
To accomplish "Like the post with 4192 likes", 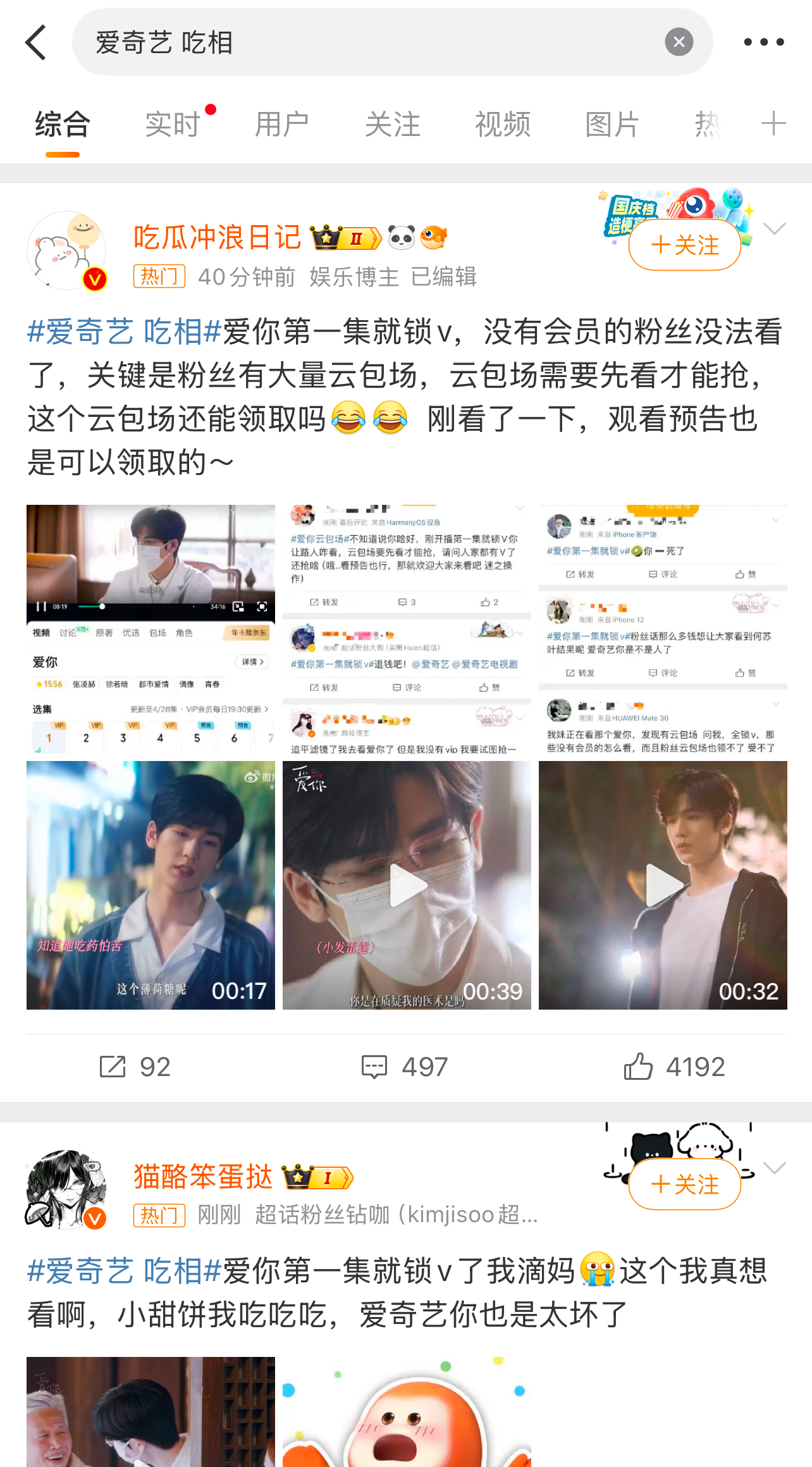I will click(674, 1067).
